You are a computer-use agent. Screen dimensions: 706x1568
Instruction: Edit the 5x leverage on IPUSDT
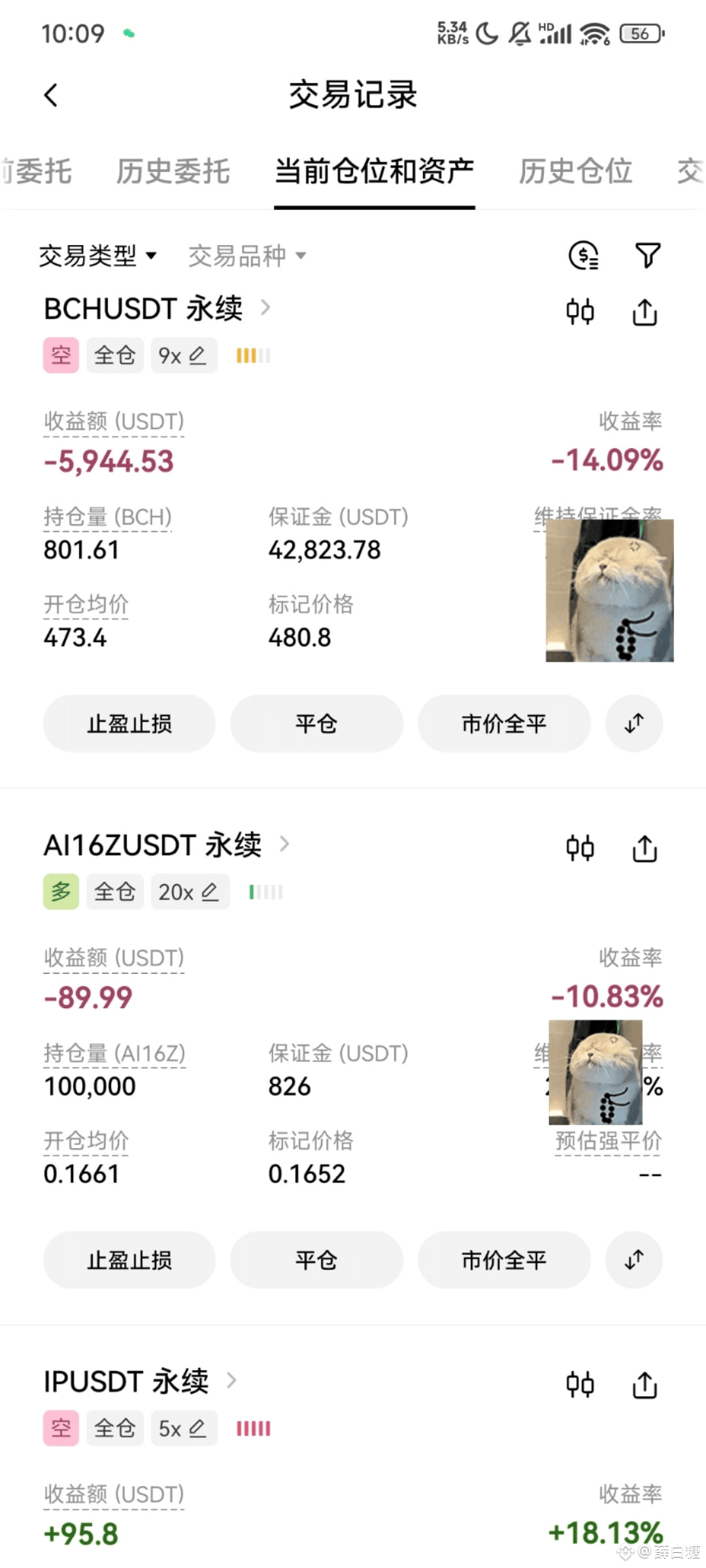[x=184, y=1428]
